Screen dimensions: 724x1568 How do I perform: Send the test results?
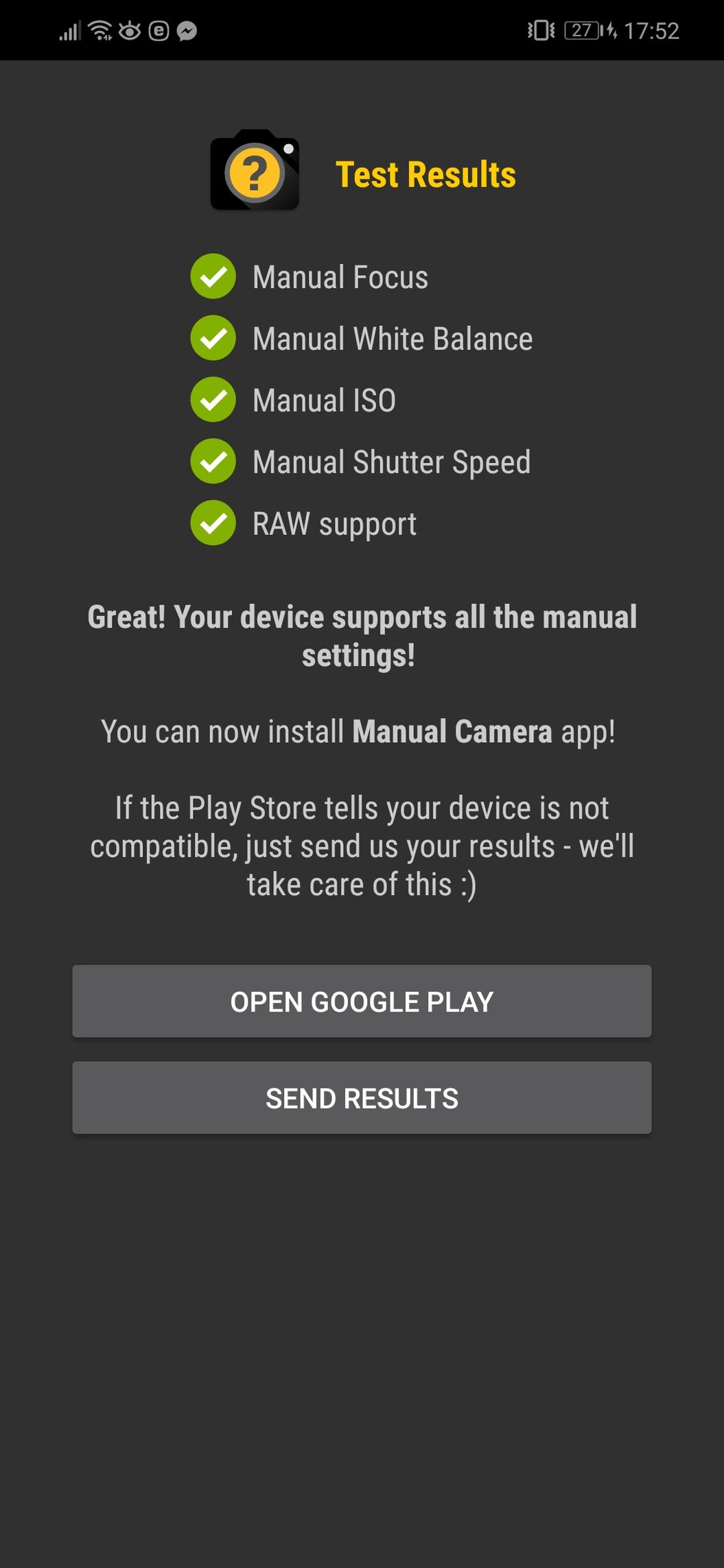362,1097
